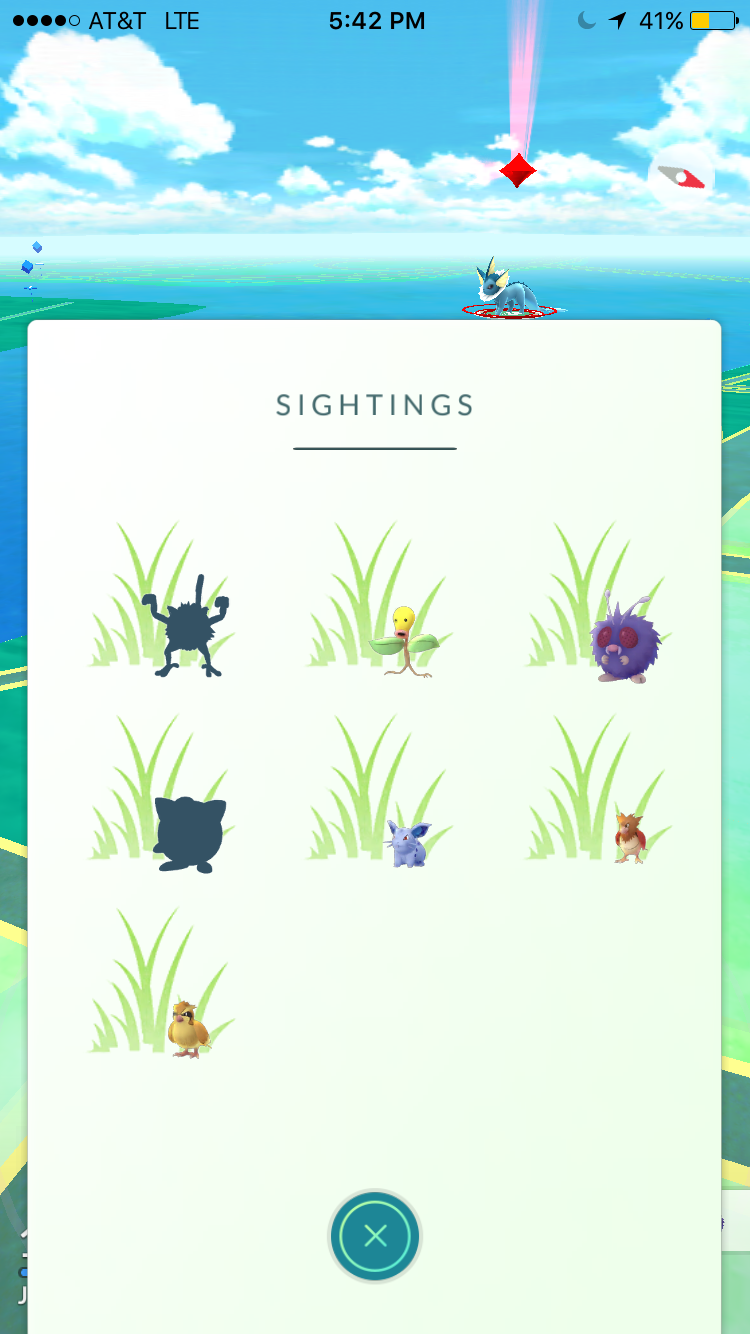Viewport: 750px width, 1334px height.
Task: Tap the compass icon
Action: click(x=681, y=178)
